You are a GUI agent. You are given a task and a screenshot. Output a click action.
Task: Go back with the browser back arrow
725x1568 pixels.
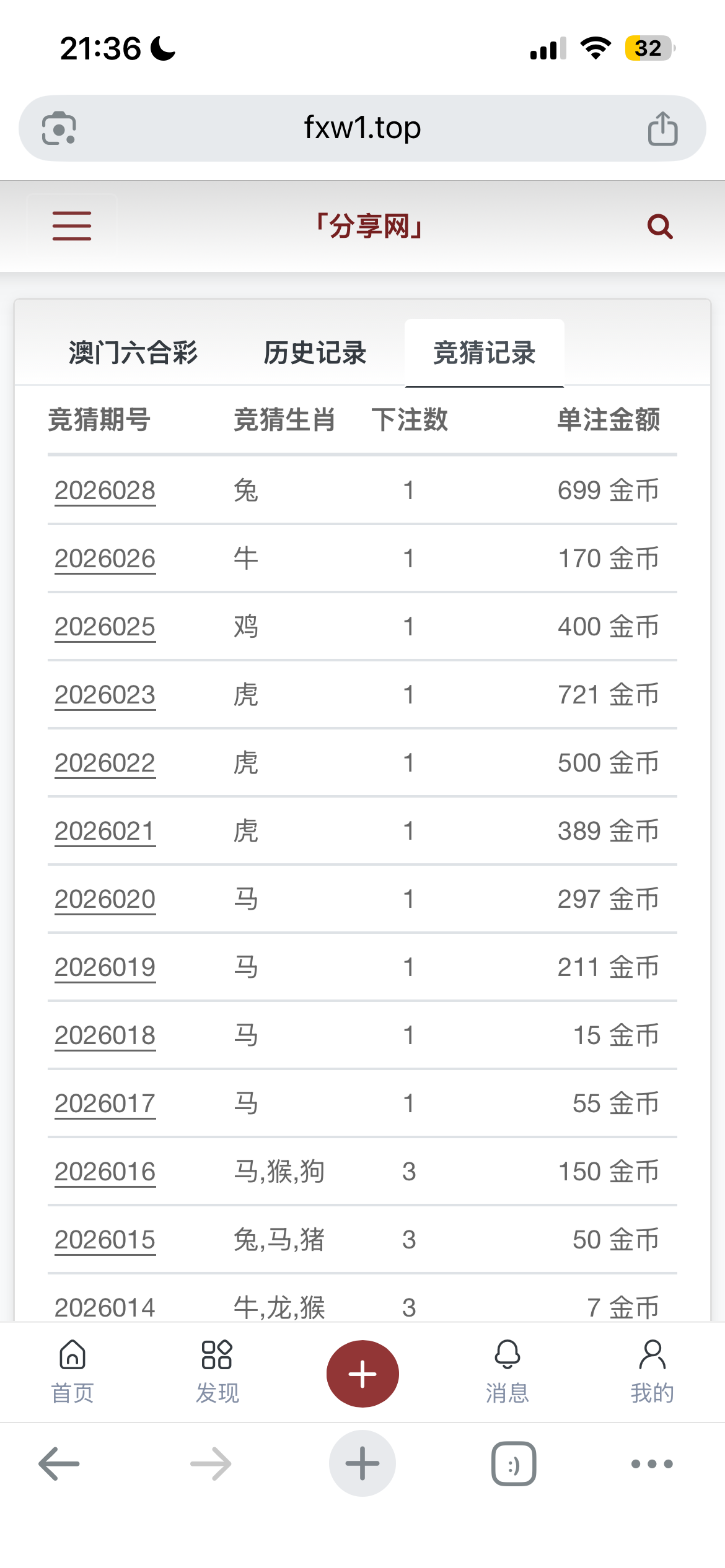click(x=59, y=1464)
